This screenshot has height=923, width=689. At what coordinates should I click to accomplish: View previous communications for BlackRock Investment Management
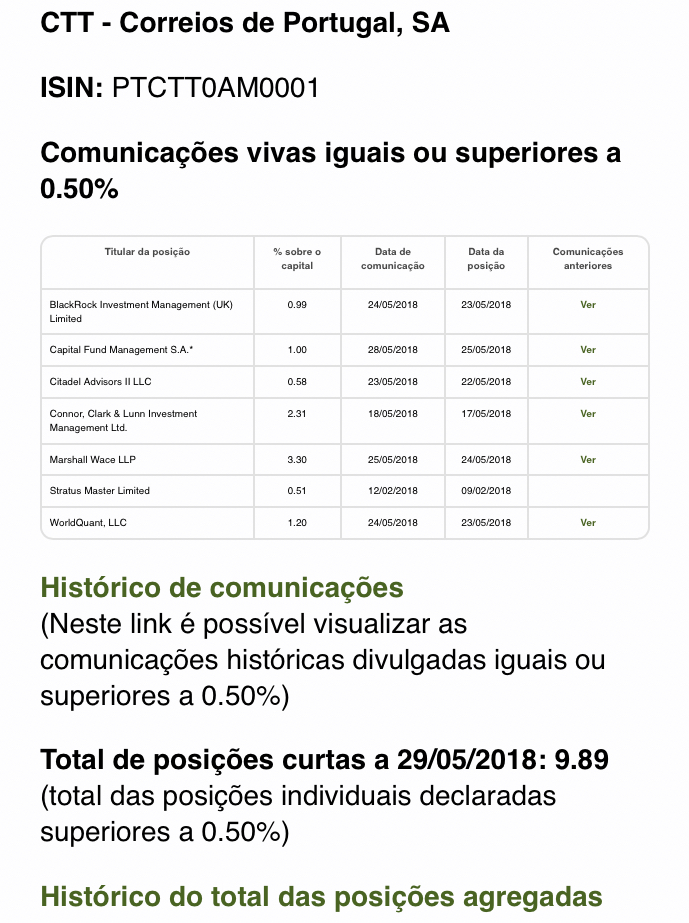[588, 305]
